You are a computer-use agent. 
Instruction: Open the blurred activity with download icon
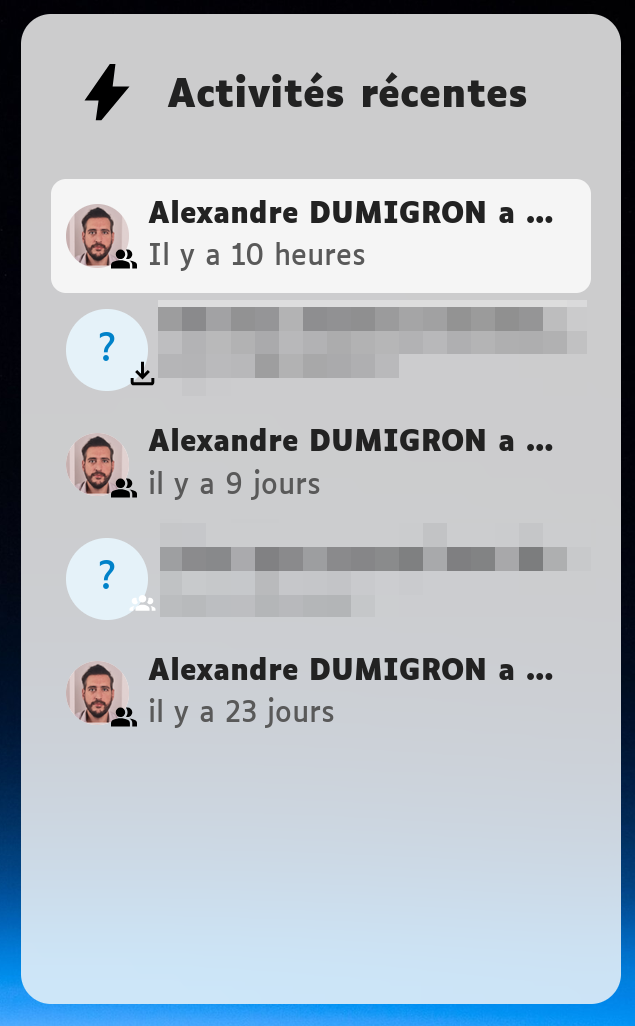click(x=321, y=350)
